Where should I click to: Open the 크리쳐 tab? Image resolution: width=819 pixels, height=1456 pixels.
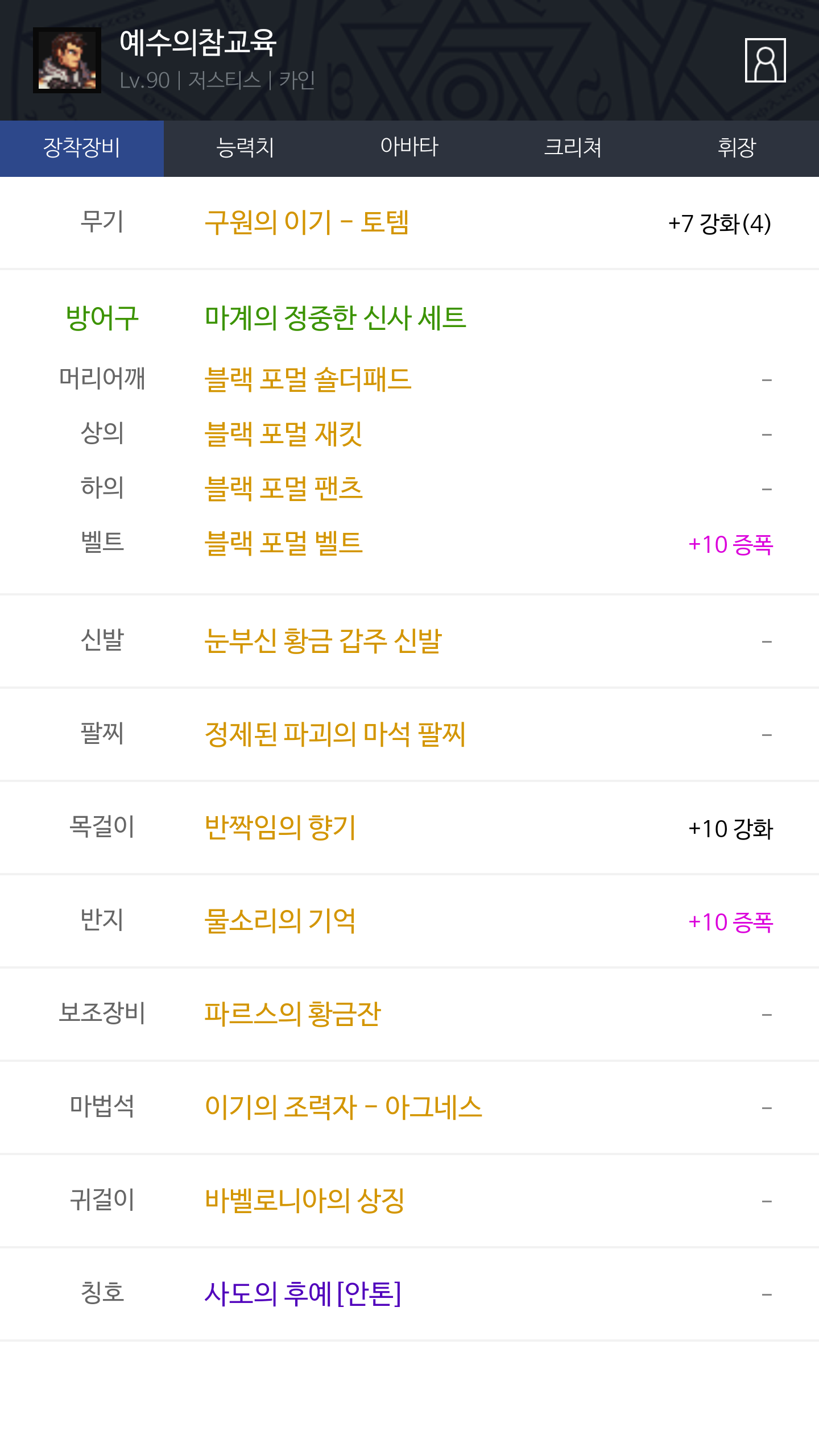coord(573,148)
